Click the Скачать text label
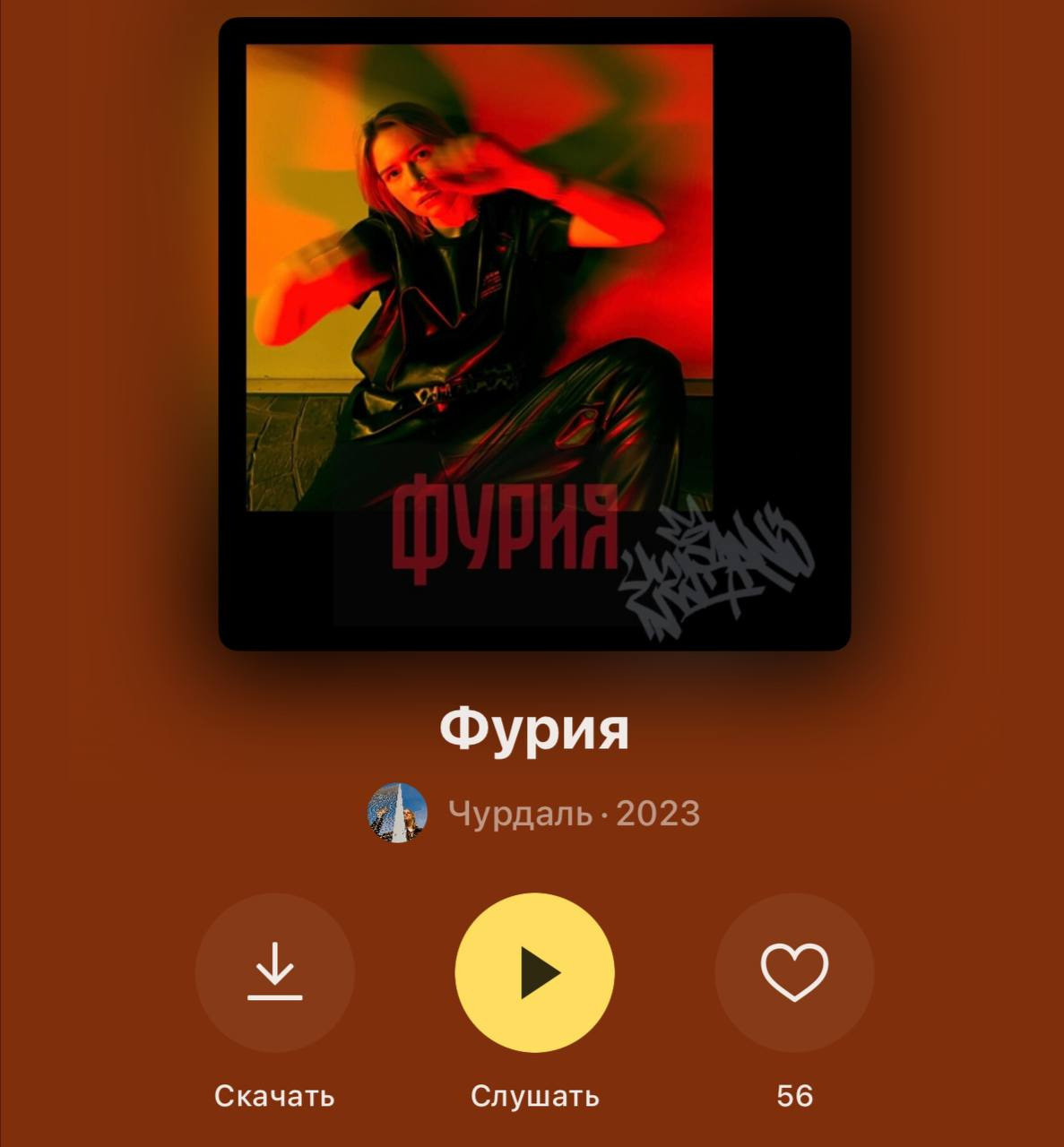This screenshot has width=1064, height=1147. click(274, 1094)
